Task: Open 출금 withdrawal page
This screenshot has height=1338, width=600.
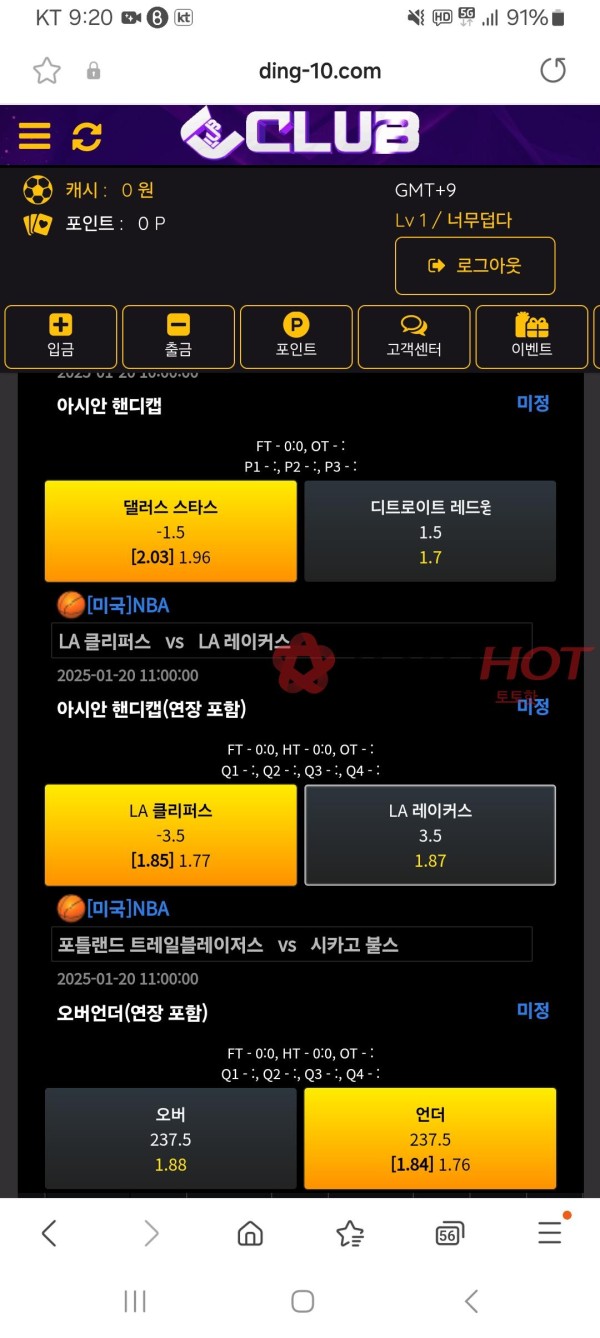Action: pos(178,337)
